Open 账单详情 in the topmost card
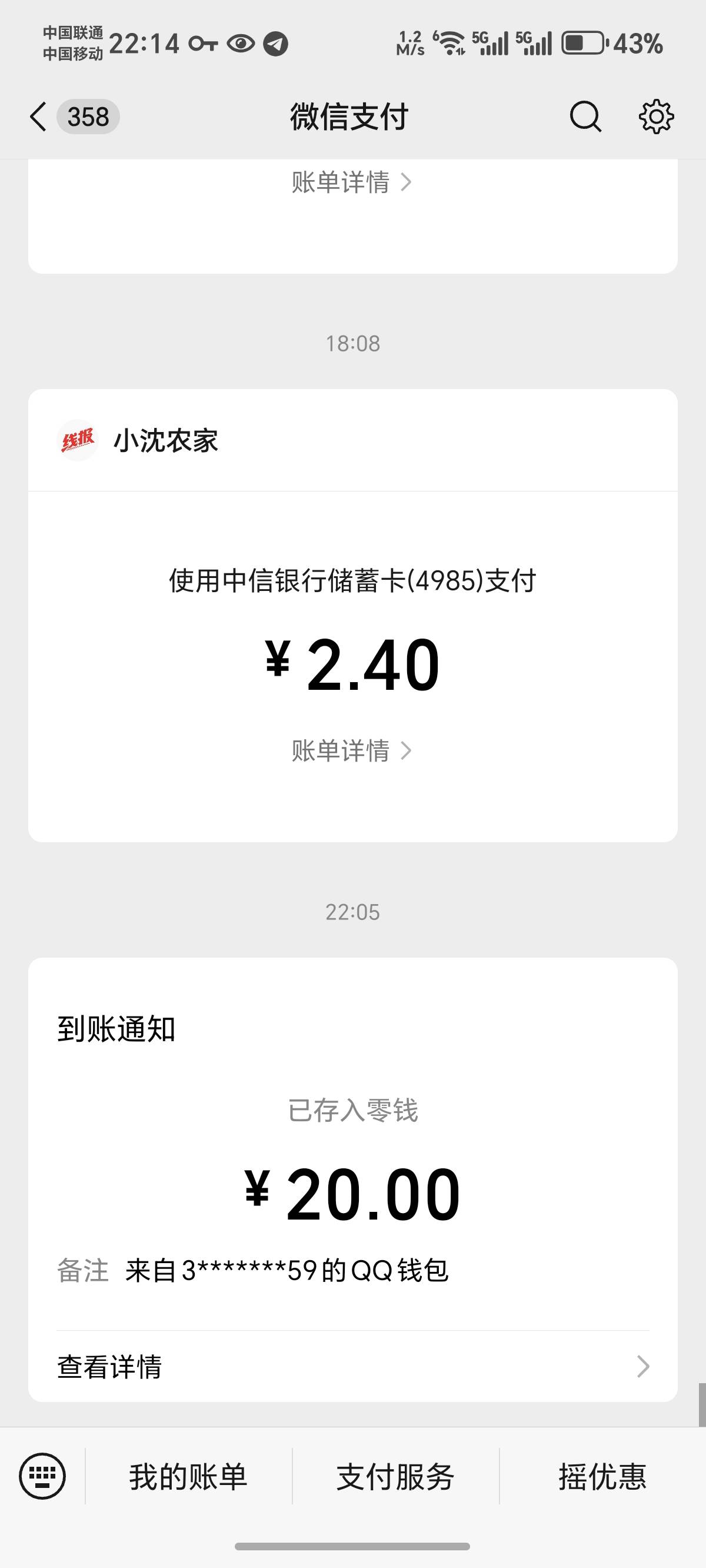The image size is (706, 1568). pyautogui.click(x=352, y=182)
